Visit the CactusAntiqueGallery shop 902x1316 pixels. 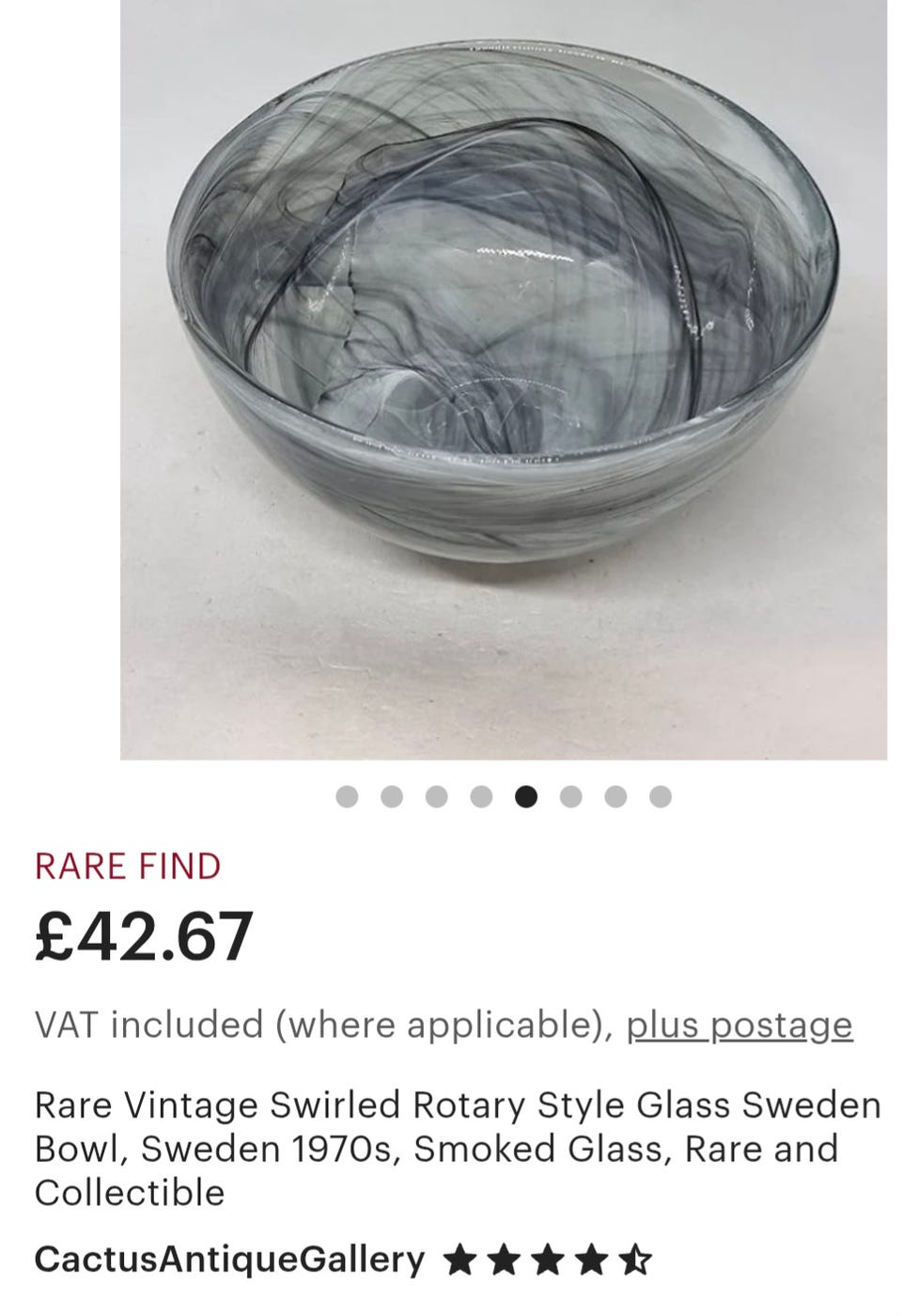(229, 1259)
